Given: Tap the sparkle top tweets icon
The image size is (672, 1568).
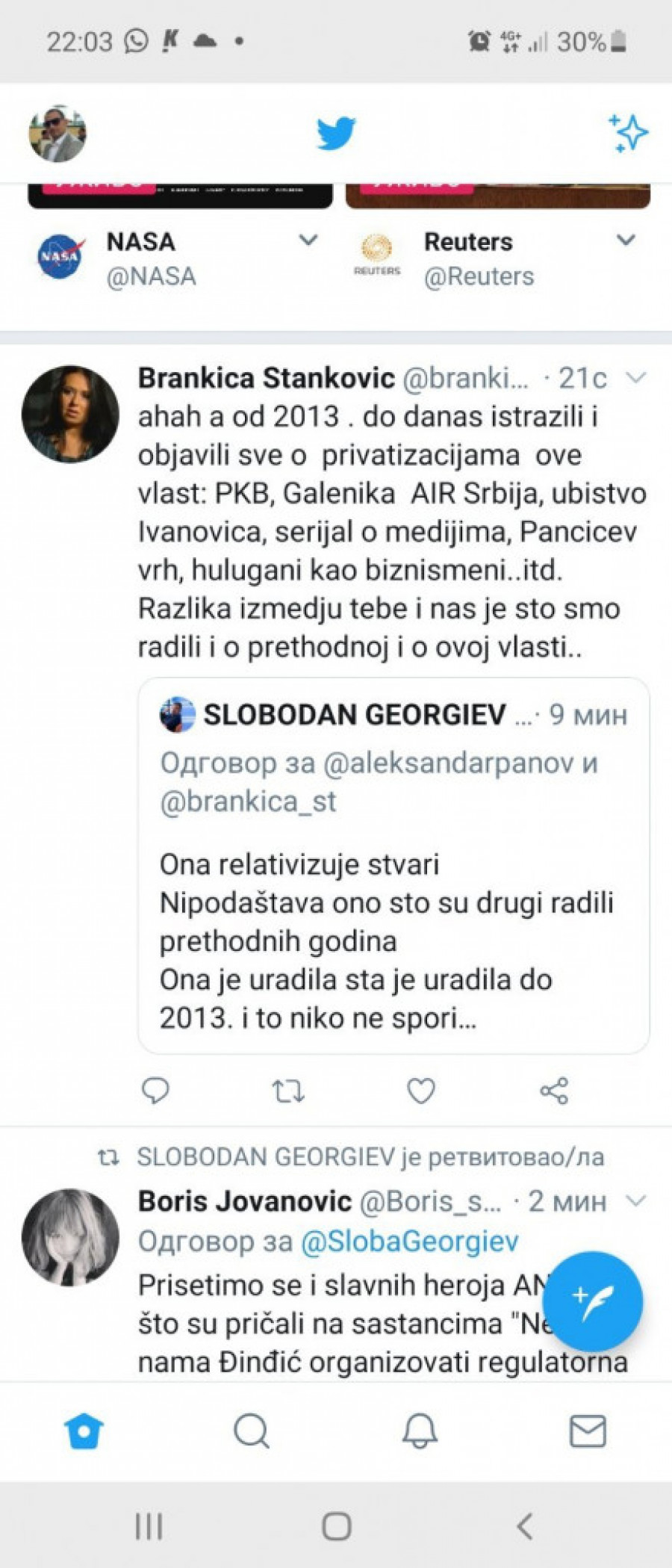Looking at the screenshot, I should [628, 134].
